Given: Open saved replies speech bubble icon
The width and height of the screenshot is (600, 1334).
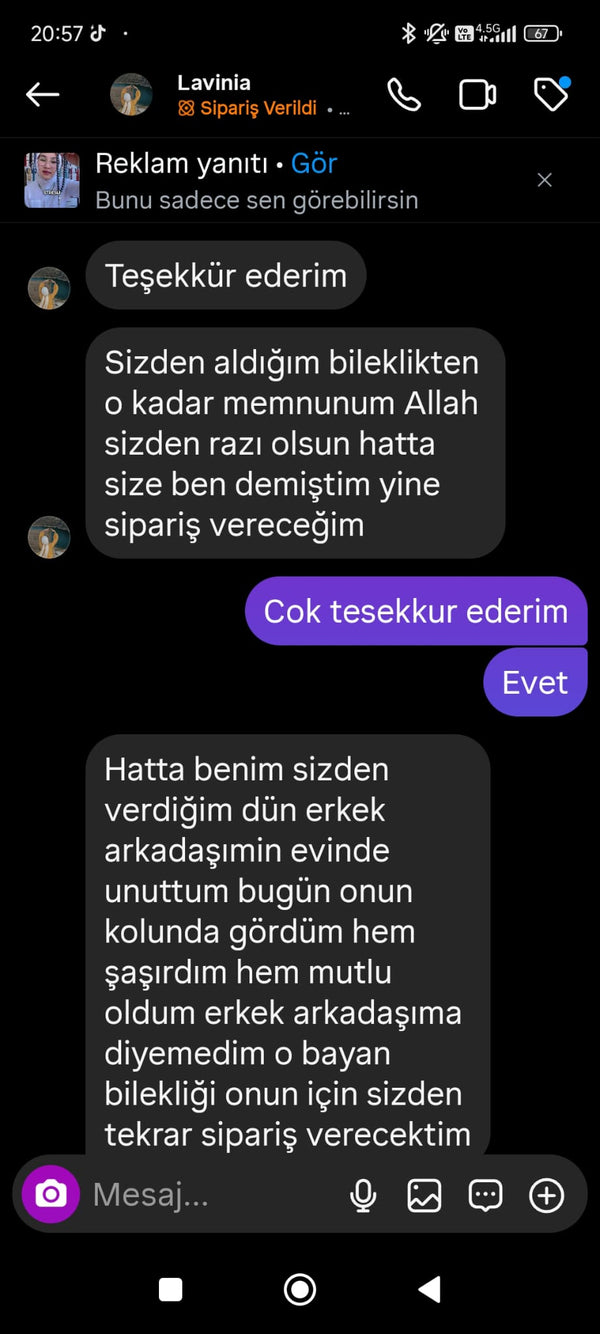Looking at the screenshot, I should pos(486,1195).
